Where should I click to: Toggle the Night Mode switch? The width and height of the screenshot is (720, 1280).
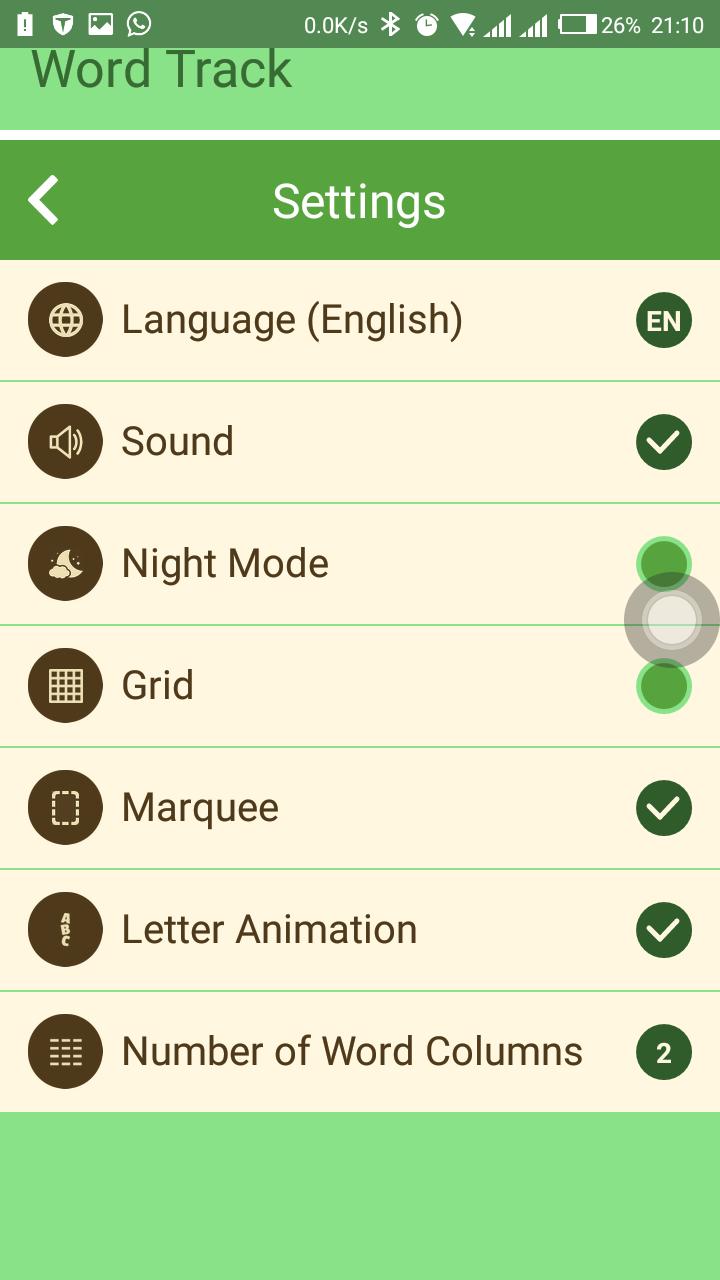pyautogui.click(x=663, y=563)
